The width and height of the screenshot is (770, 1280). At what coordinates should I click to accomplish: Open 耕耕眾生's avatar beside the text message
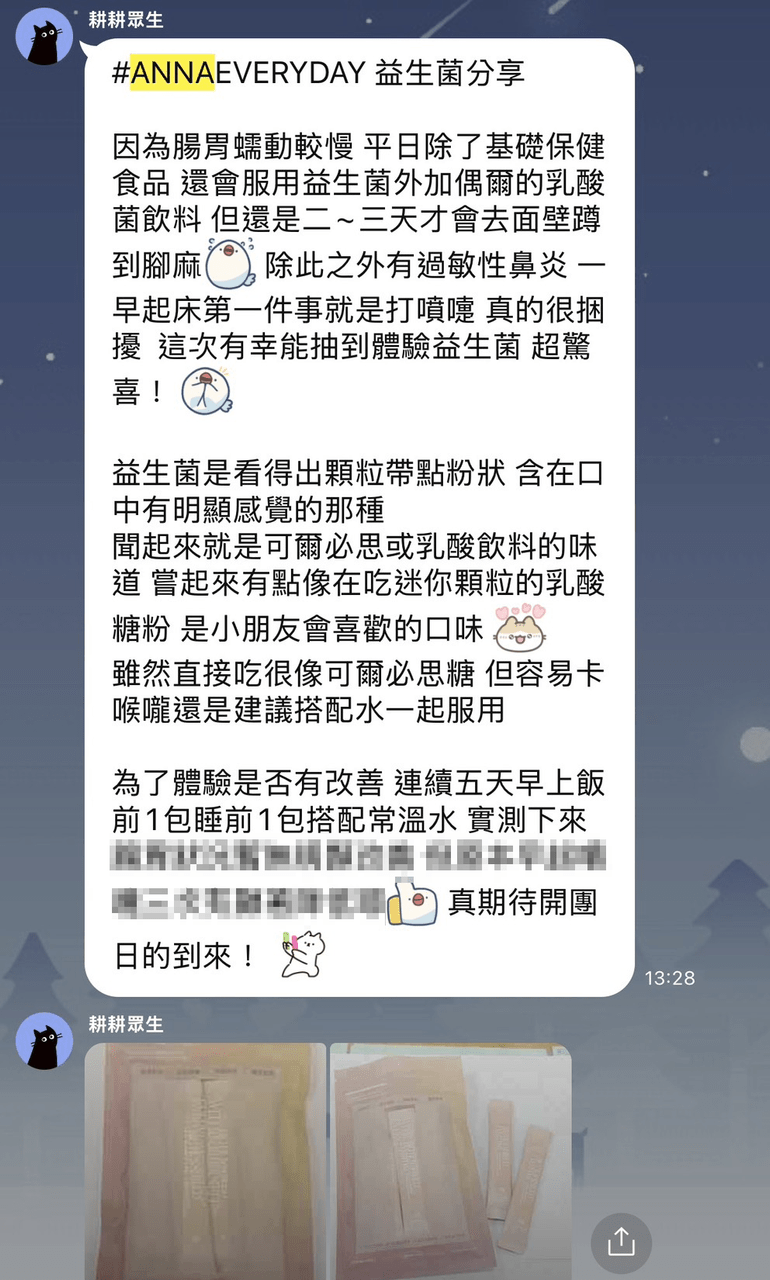[44, 36]
